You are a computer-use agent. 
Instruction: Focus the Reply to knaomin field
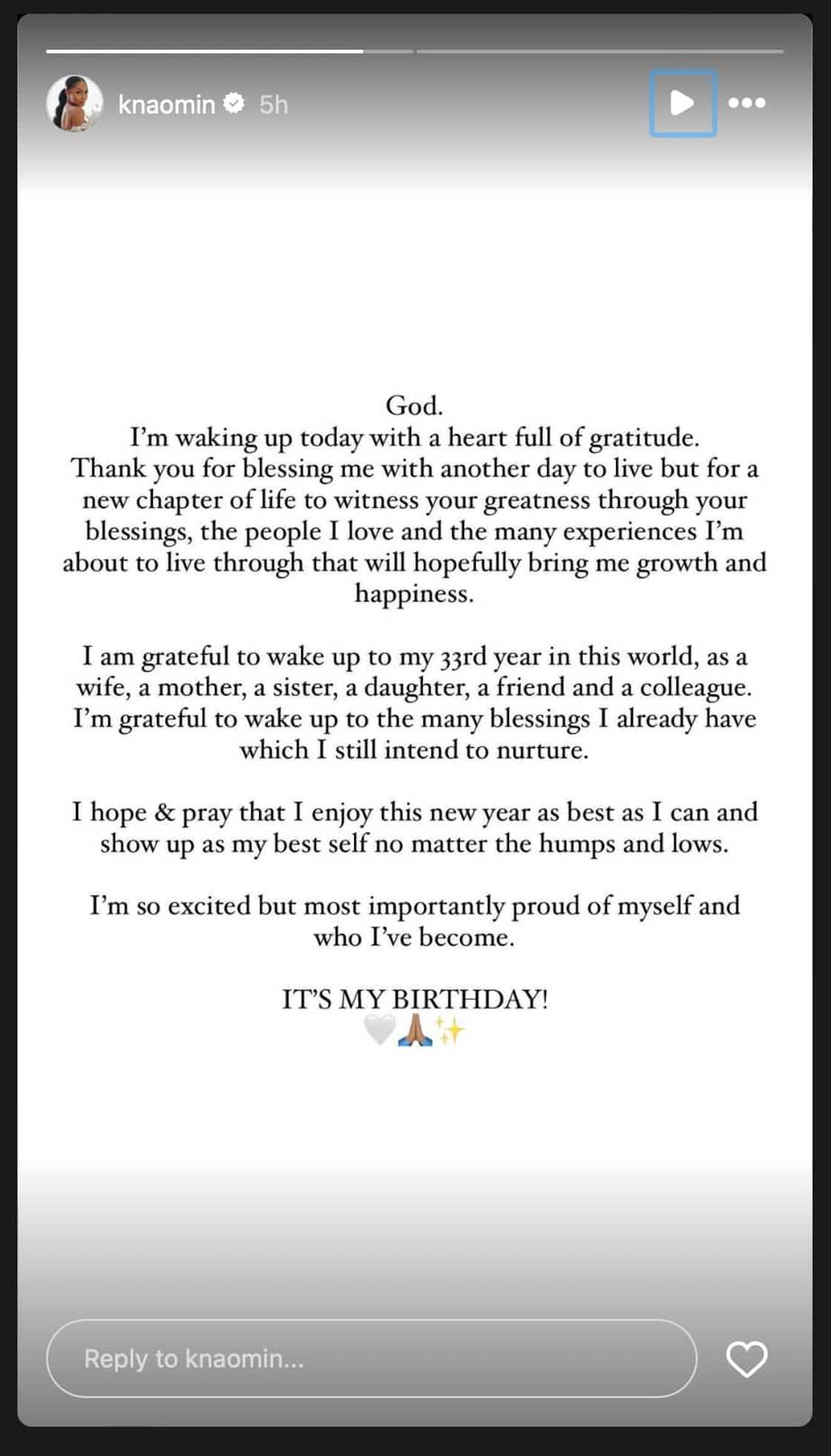(371, 1358)
